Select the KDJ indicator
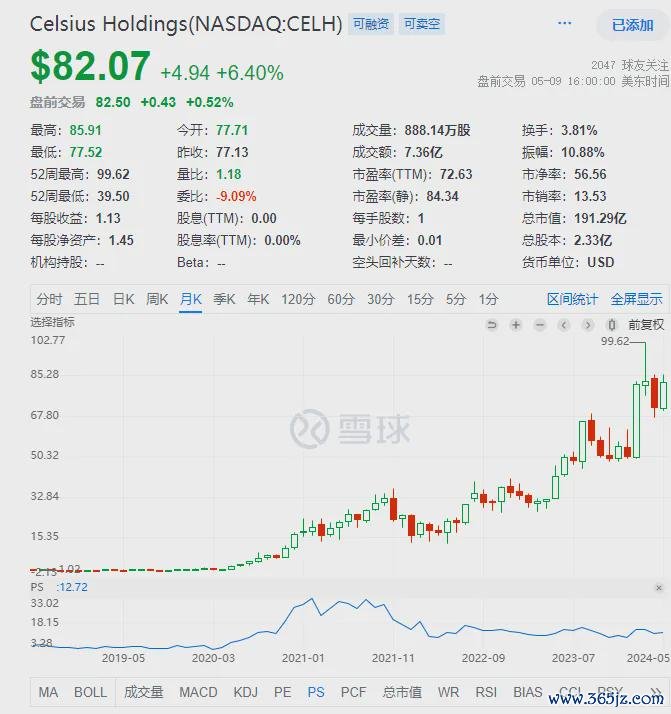This screenshot has height=714, width=671. (x=245, y=692)
